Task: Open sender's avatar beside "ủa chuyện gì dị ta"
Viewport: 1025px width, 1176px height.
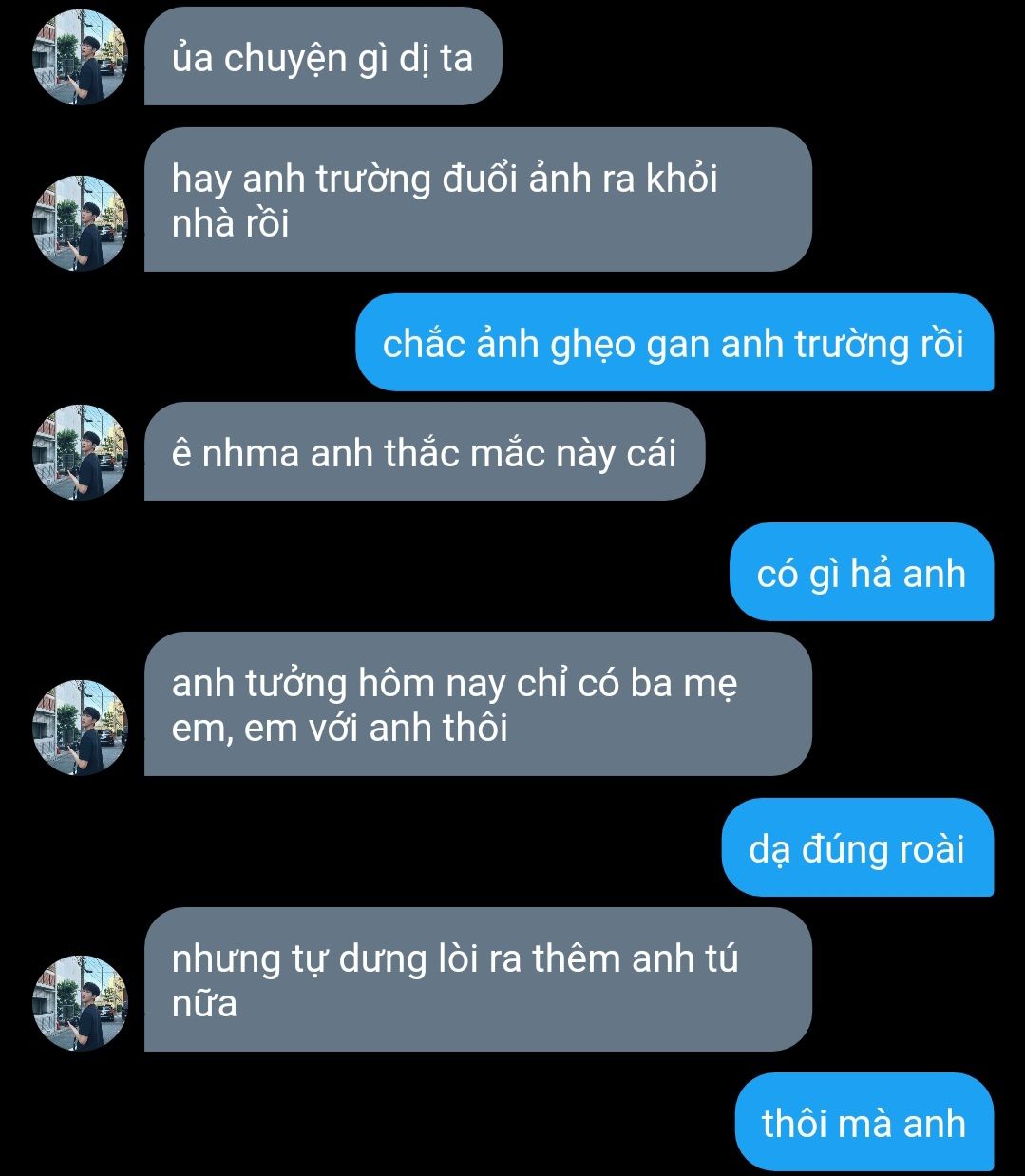Action: (x=81, y=58)
